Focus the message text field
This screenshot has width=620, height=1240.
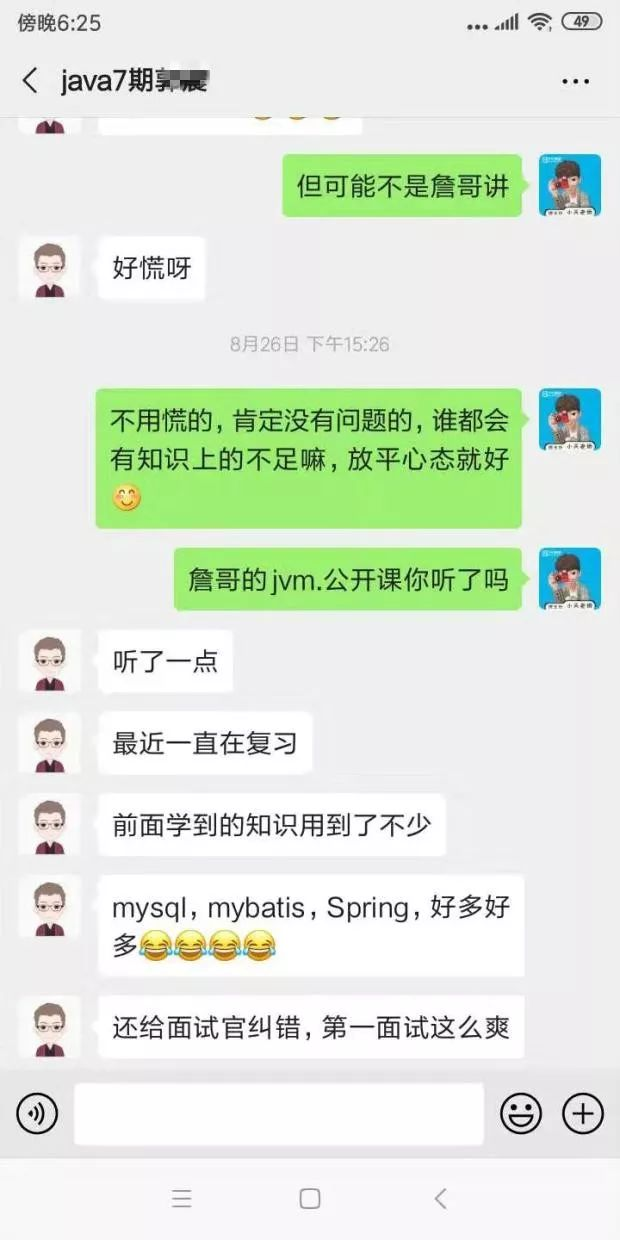click(x=279, y=1113)
